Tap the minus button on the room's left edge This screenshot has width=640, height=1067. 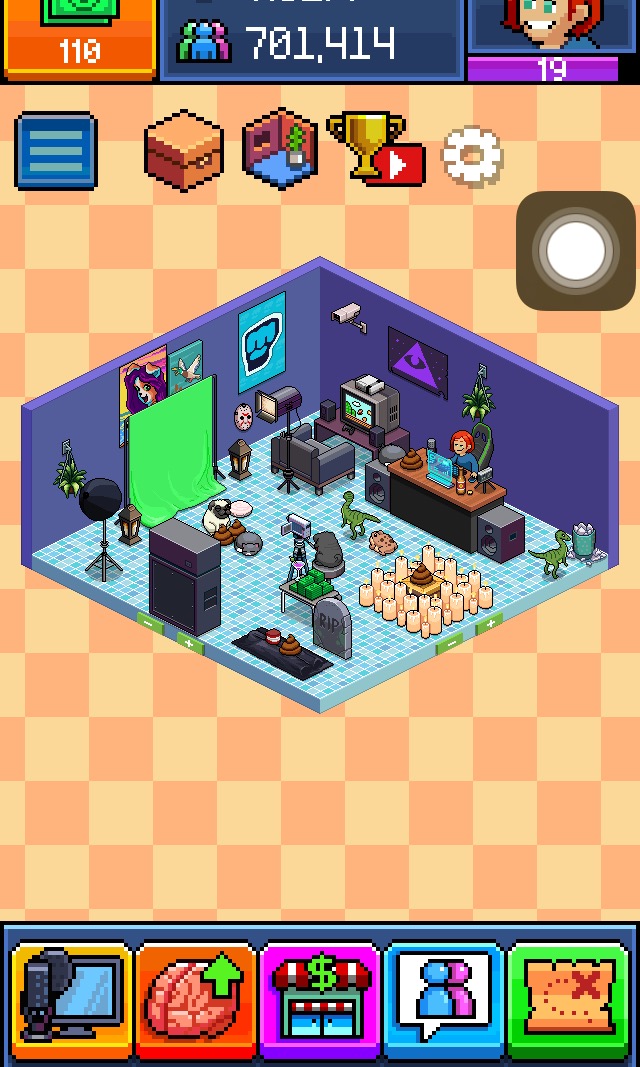(148, 621)
